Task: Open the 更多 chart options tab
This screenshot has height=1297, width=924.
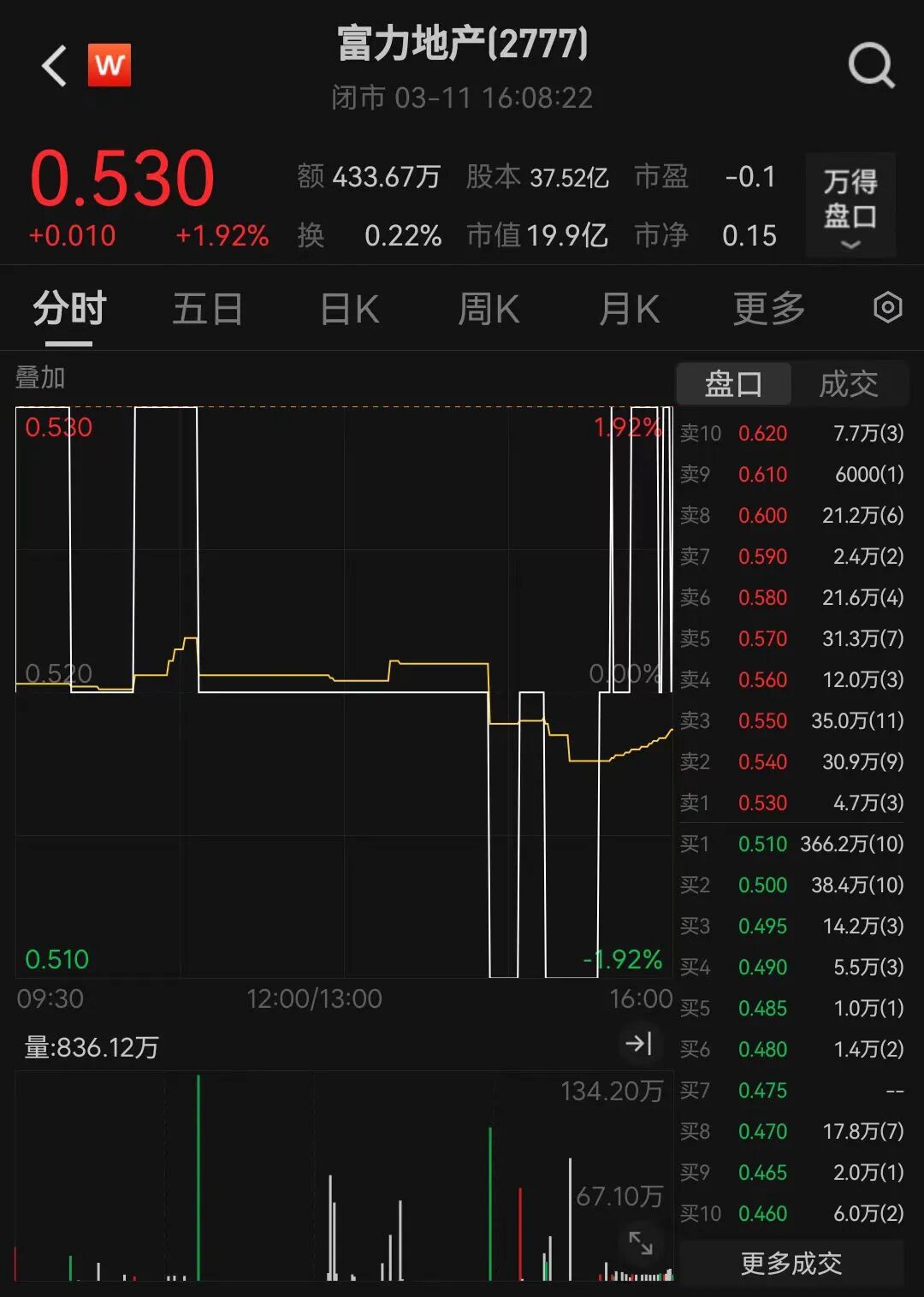Action: click(x=769, y=309)
